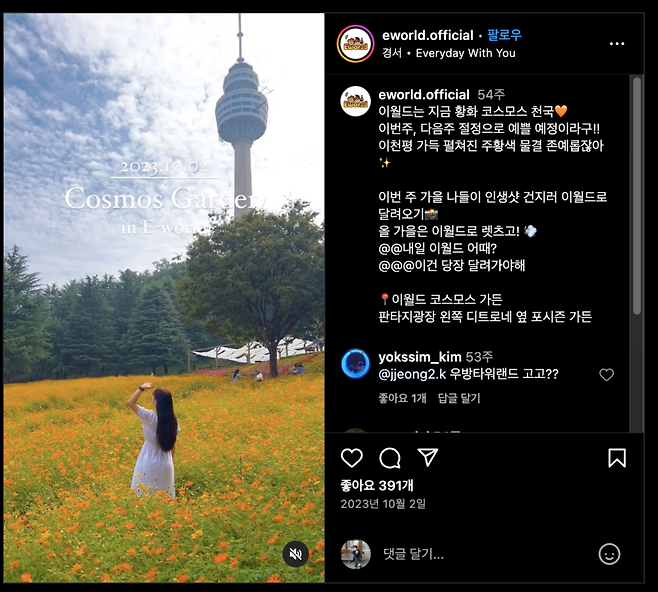Unmute the video sound
The image size is (658, 592).
[x=295, y=554]
